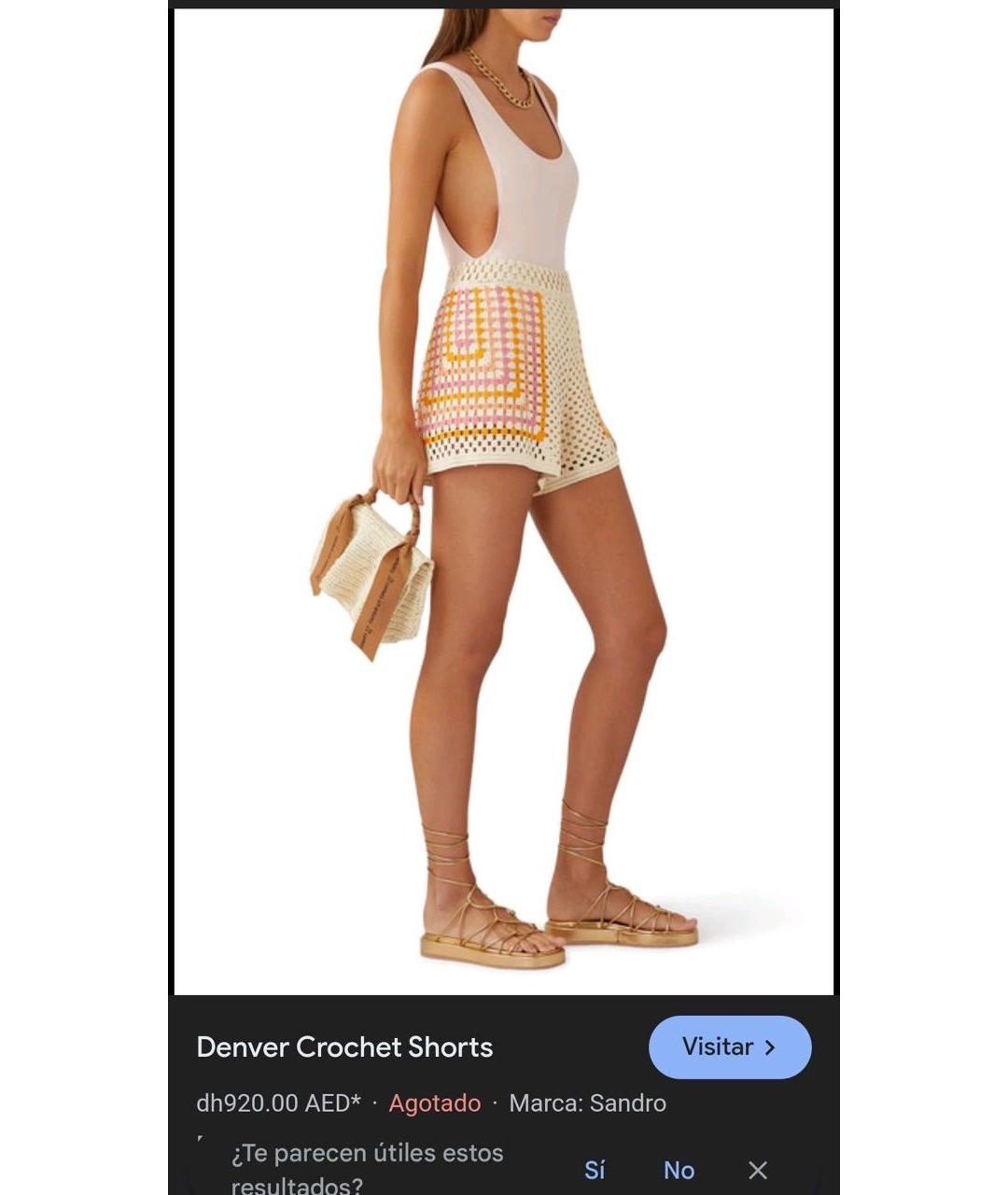
Task: Answer Sí to the feedback question
Action: 595,1170
